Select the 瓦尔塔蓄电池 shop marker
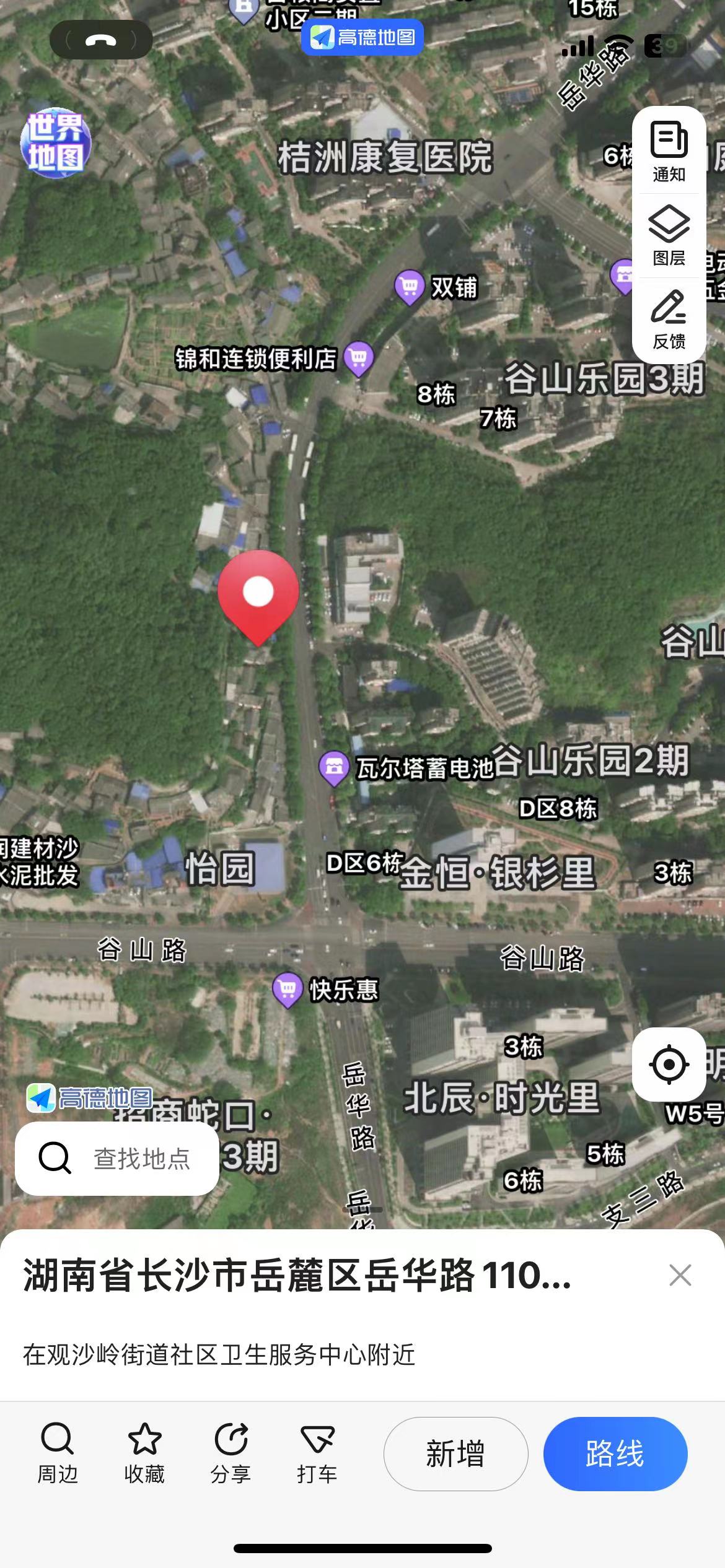725x1568 pixels. [x=334, y=768]
